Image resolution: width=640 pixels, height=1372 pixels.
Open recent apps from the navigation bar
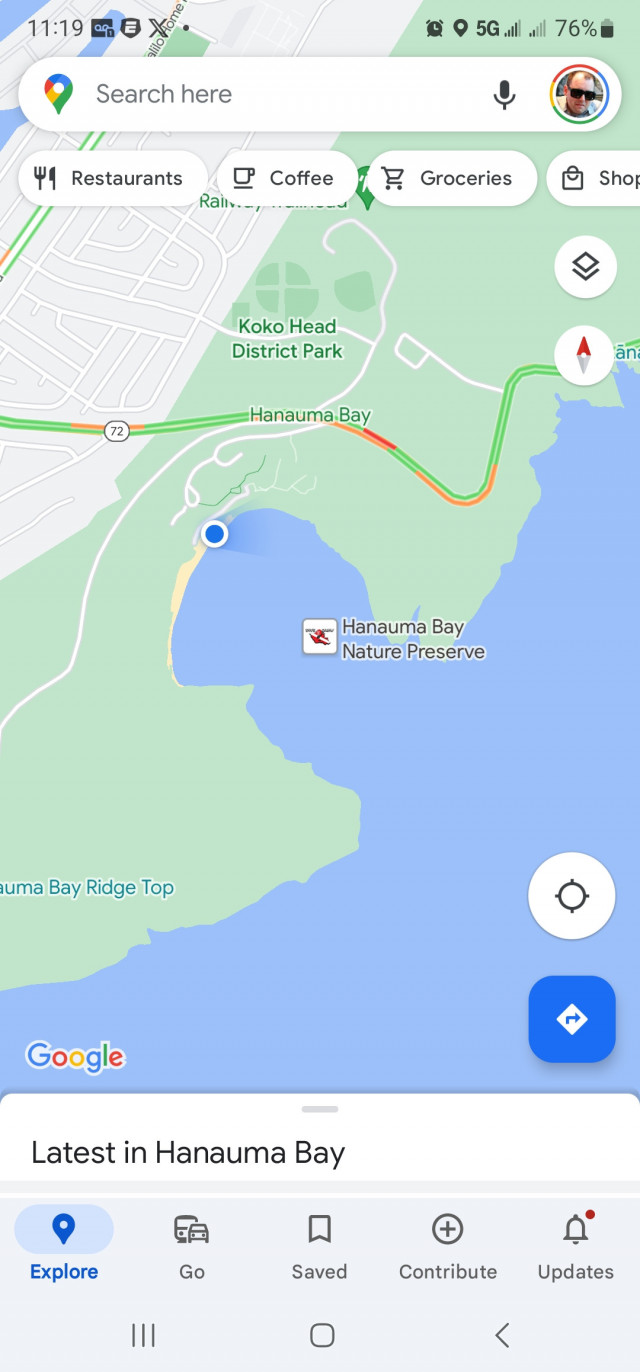click(143, 1334)
